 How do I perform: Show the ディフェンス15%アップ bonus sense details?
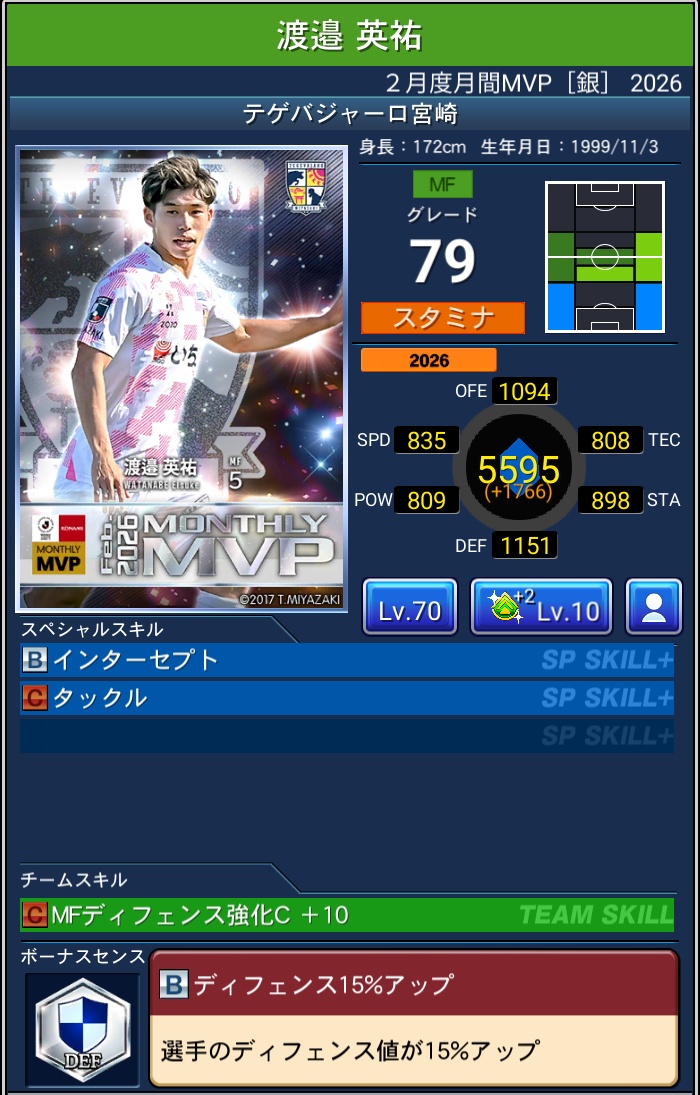(x=413, y=1017)
